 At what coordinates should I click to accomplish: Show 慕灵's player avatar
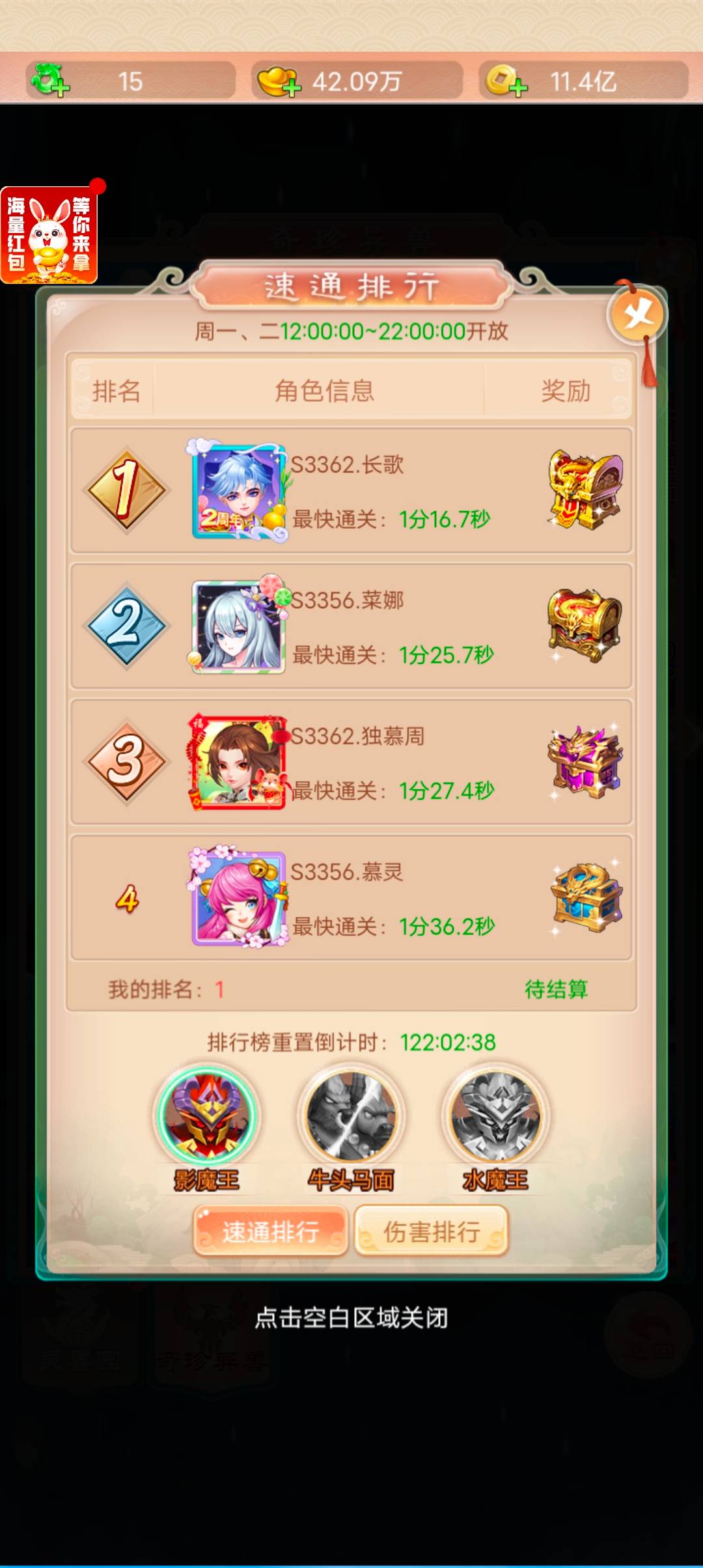(239, 897)
